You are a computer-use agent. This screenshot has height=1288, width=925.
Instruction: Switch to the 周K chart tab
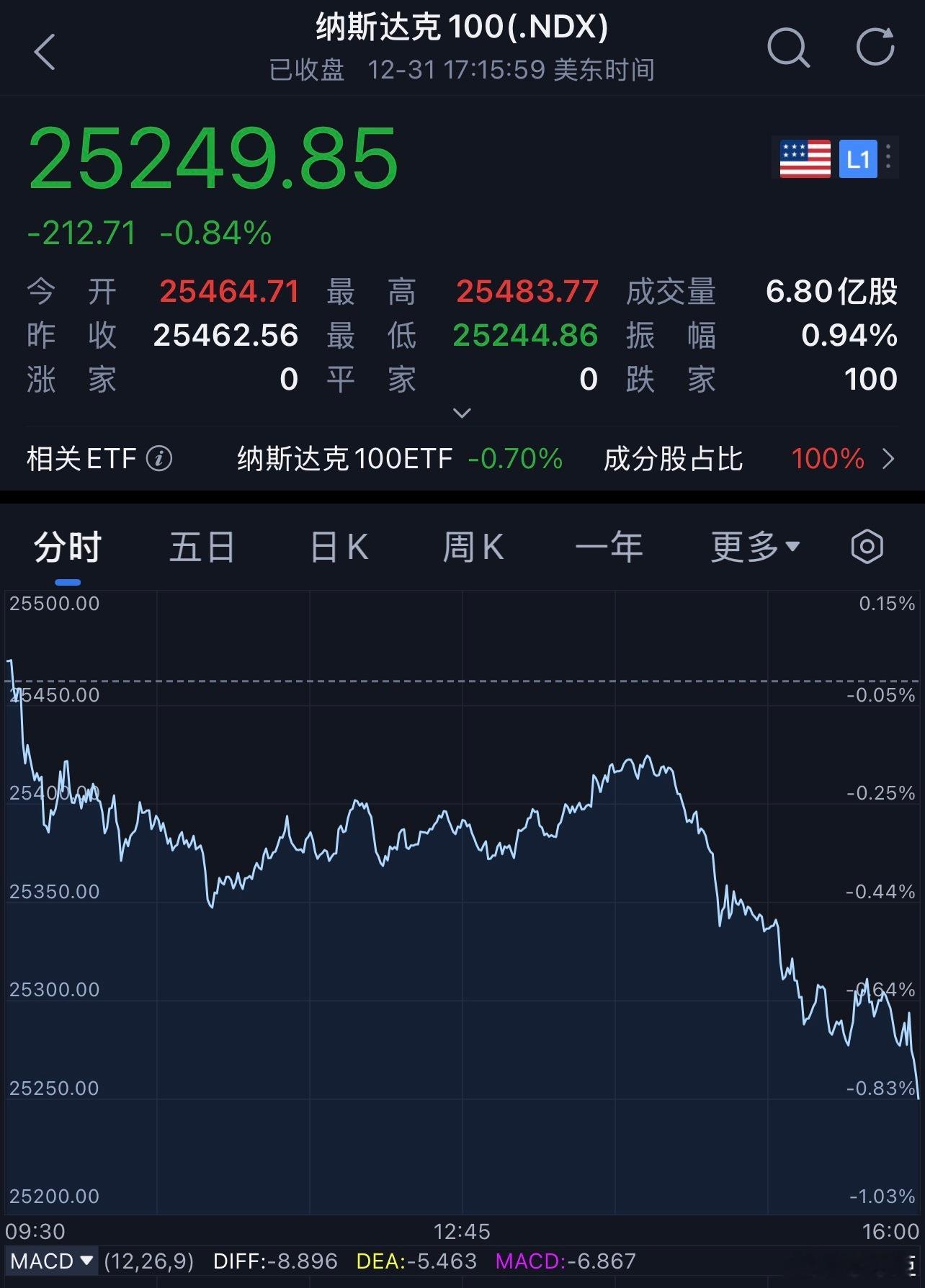(473, 546)
